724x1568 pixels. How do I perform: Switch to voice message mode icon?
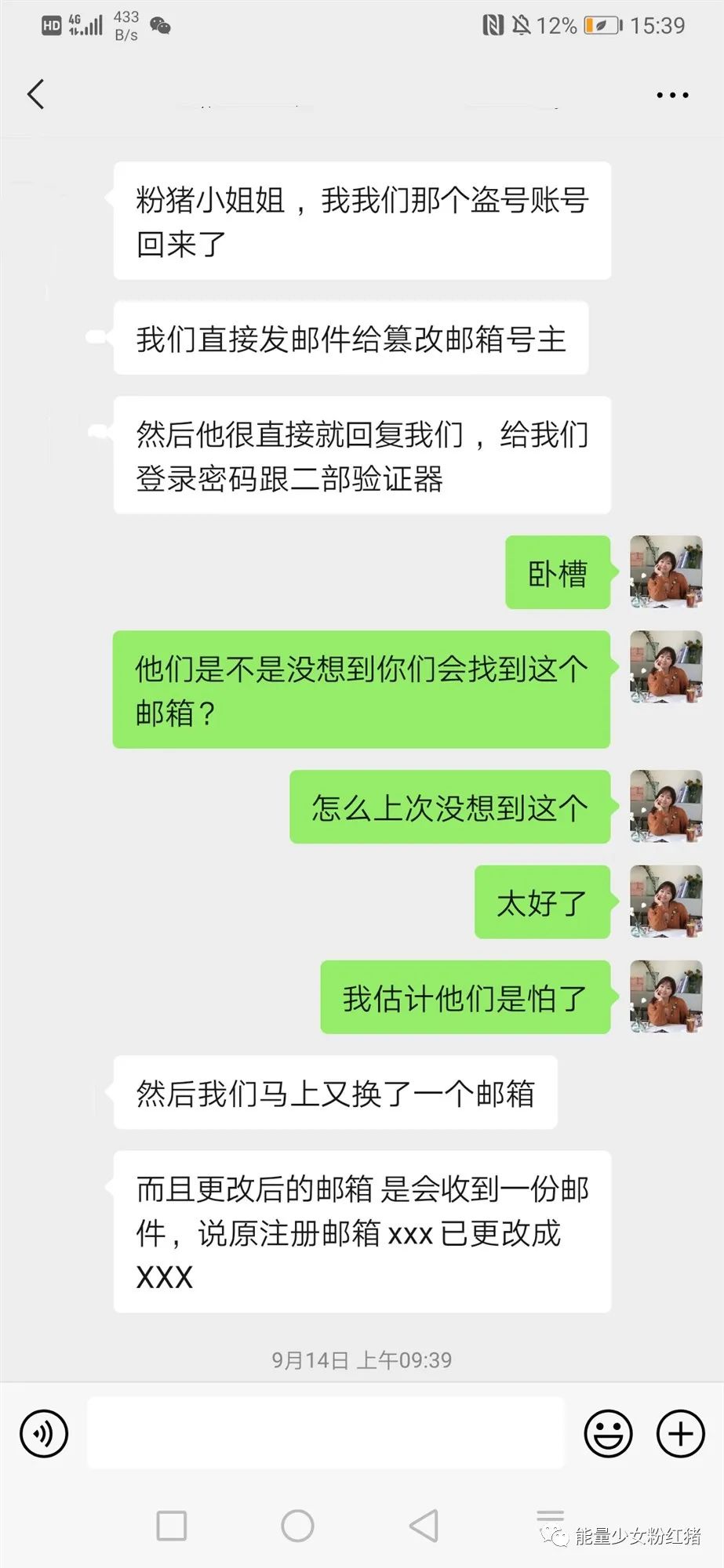tap(43, 1432)
